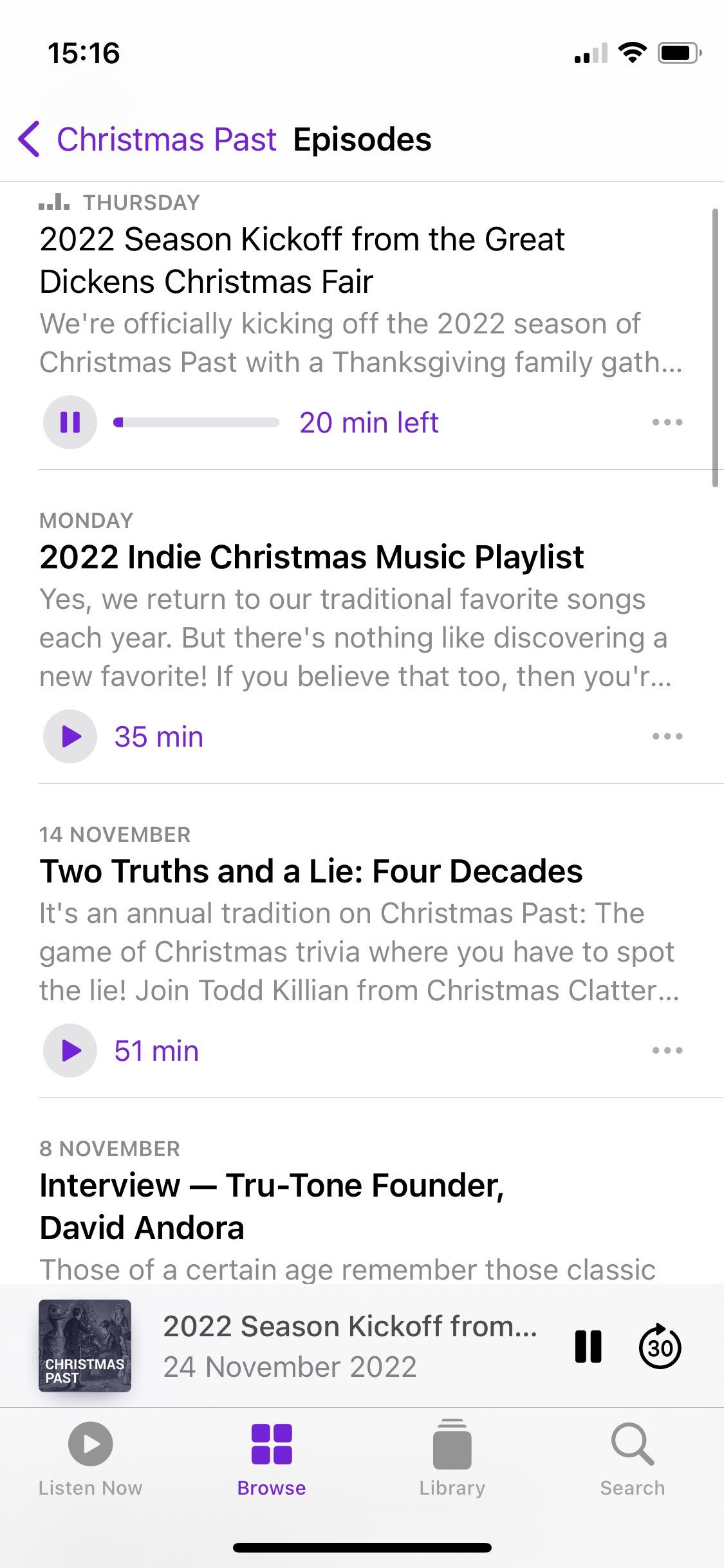Pause the 2022 Season Kickoff episode in list

click(70, 422)
